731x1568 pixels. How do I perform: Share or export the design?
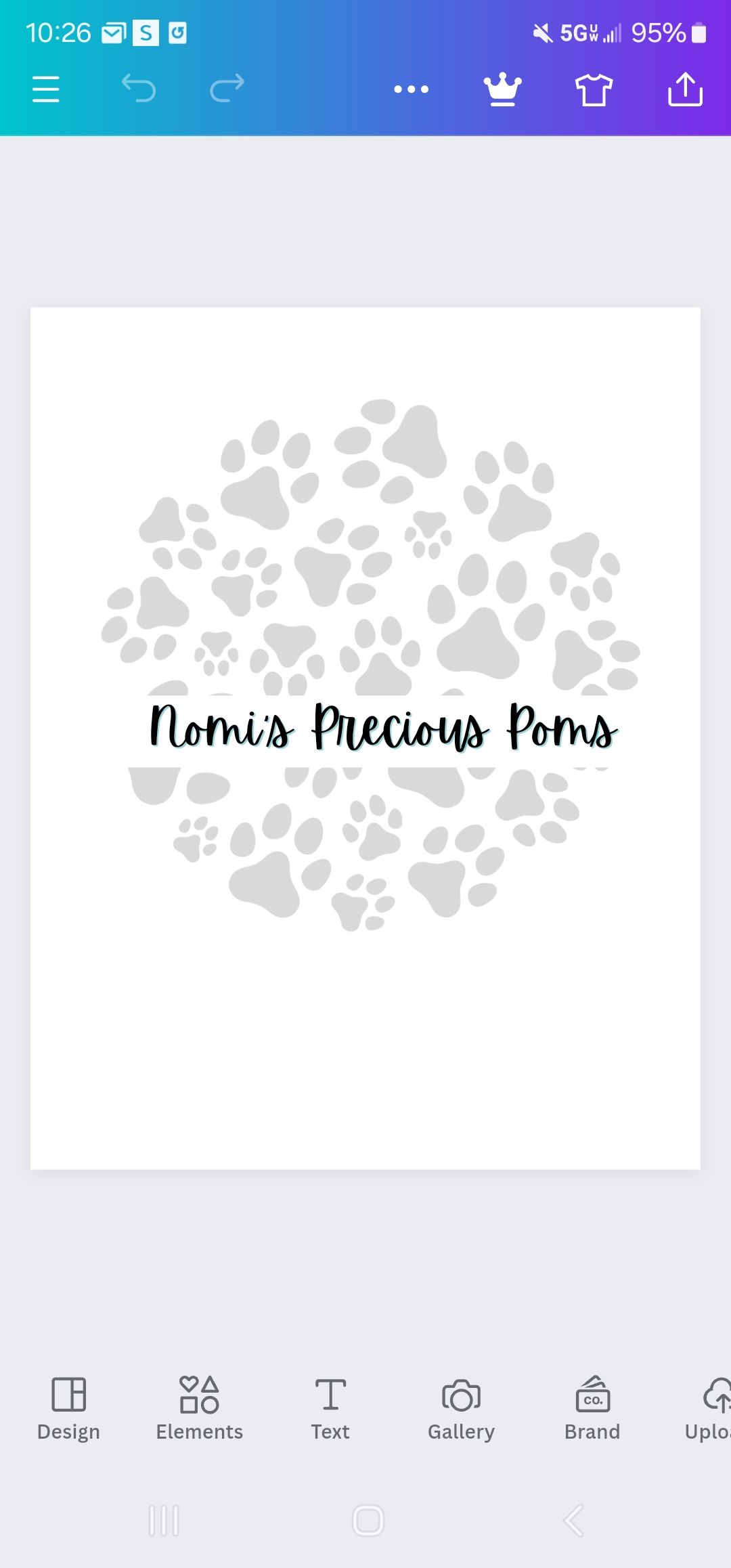[685, 89]
